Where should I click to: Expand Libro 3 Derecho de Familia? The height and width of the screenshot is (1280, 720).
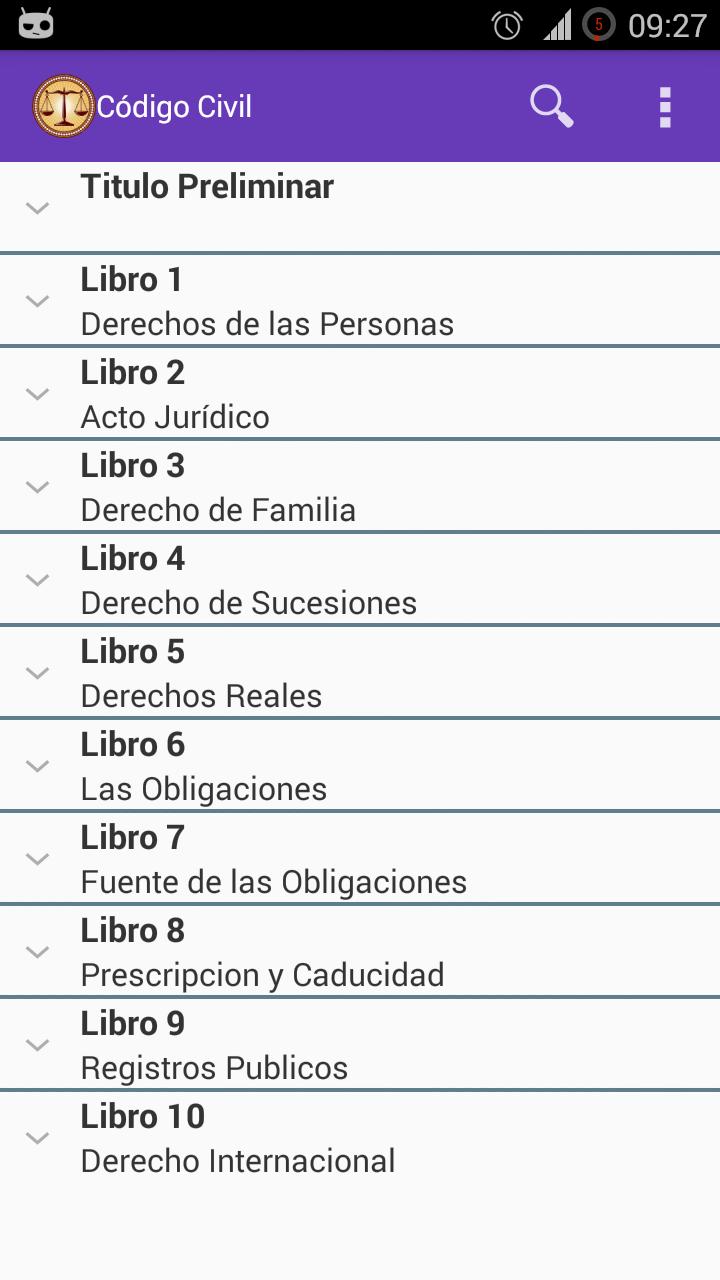tap(38, 487)
